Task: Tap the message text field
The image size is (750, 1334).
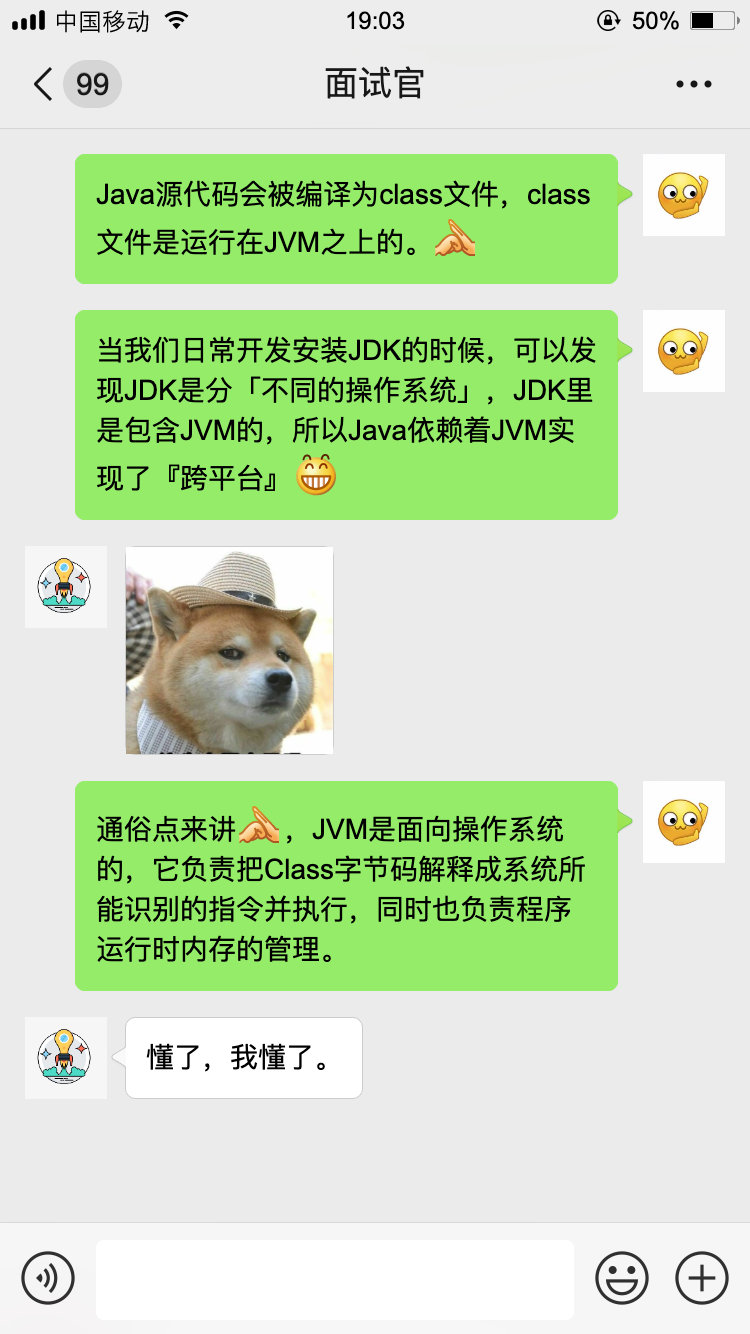Action: point(335,1279)
